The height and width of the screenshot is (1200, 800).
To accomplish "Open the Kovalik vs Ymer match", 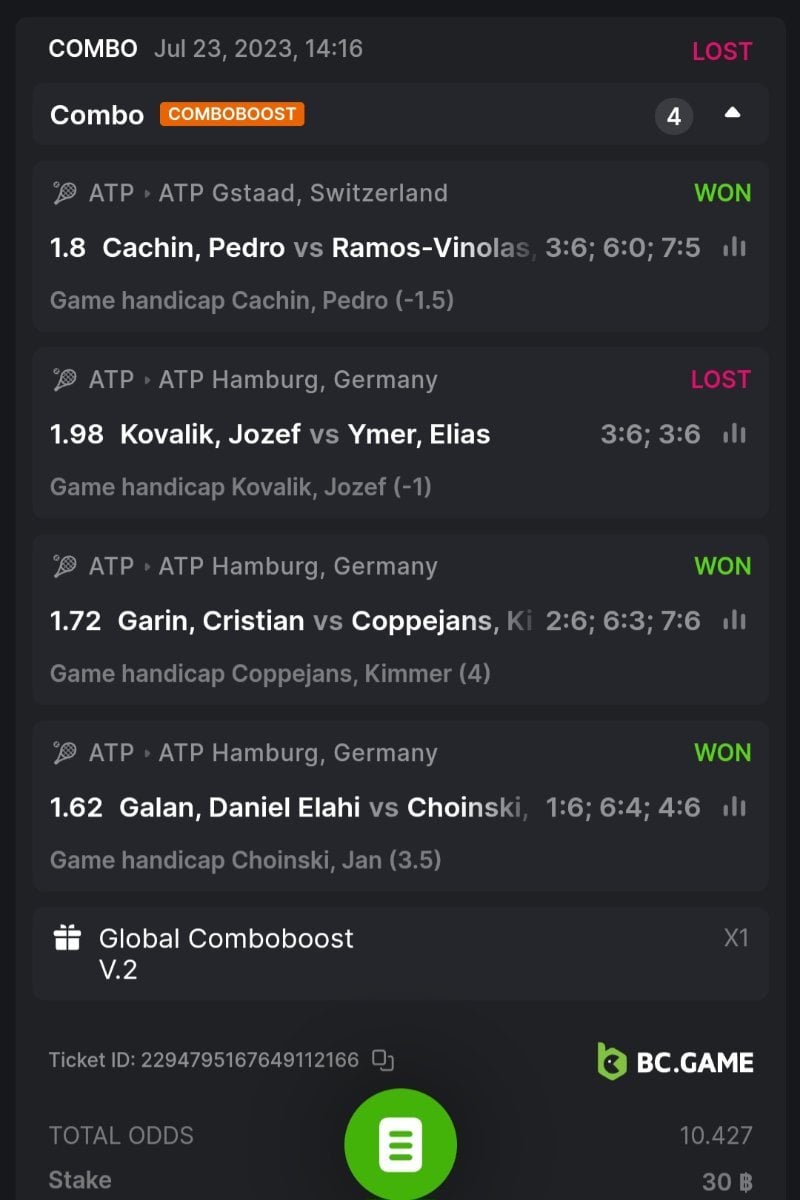I will point(304,434).
